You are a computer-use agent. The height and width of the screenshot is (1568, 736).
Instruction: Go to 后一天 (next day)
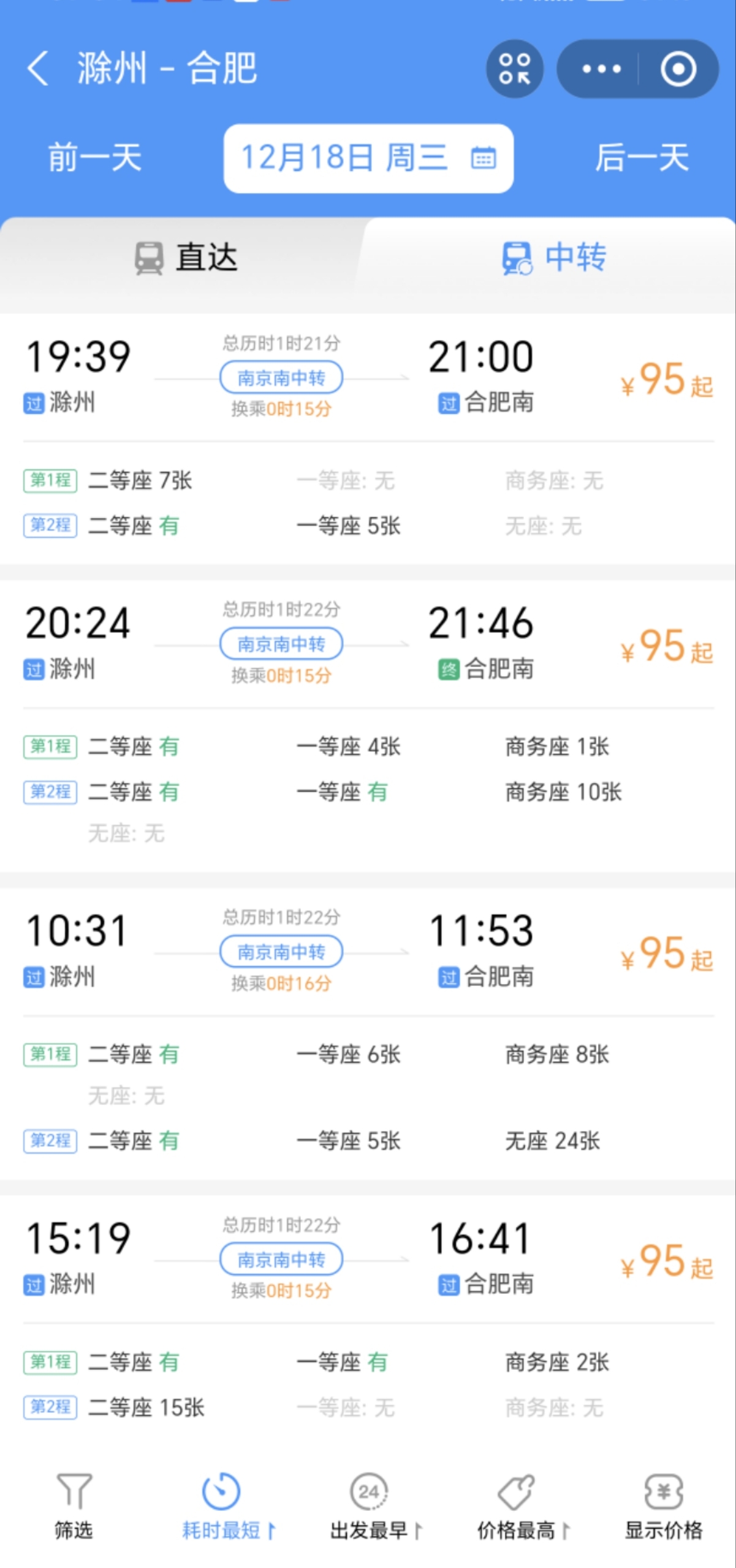(642, 158)
